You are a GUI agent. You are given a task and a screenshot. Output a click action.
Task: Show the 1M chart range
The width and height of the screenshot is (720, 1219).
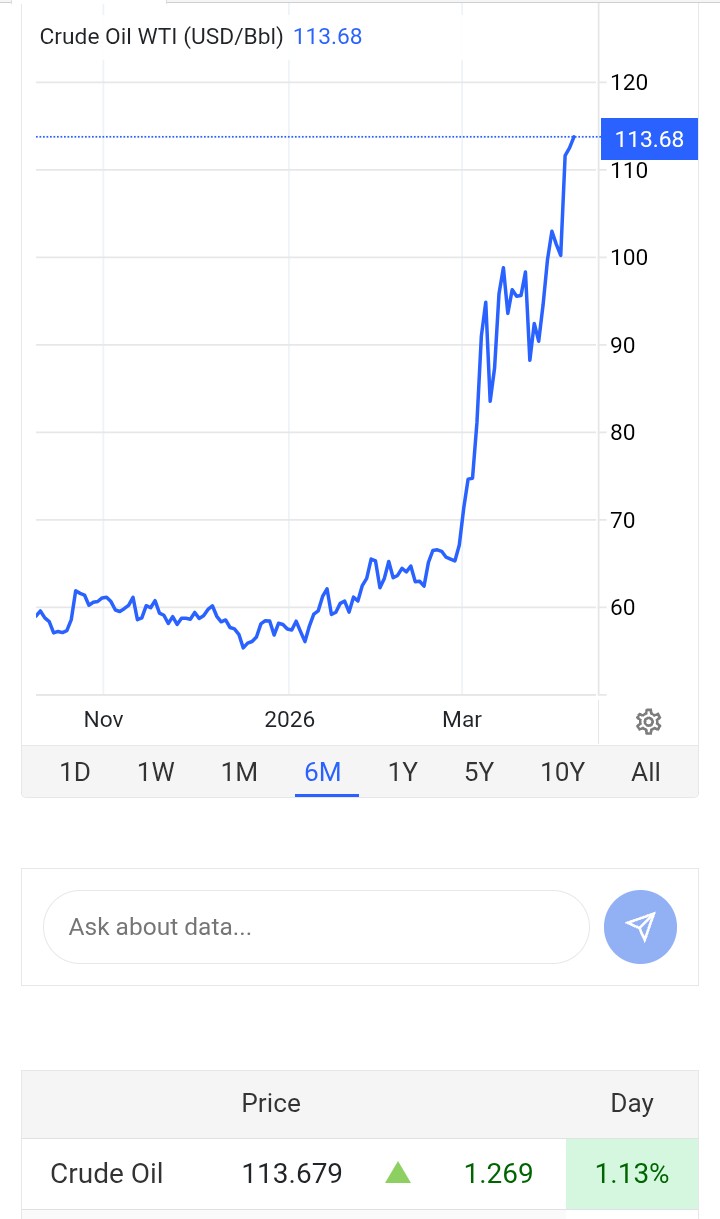point(239,772)
